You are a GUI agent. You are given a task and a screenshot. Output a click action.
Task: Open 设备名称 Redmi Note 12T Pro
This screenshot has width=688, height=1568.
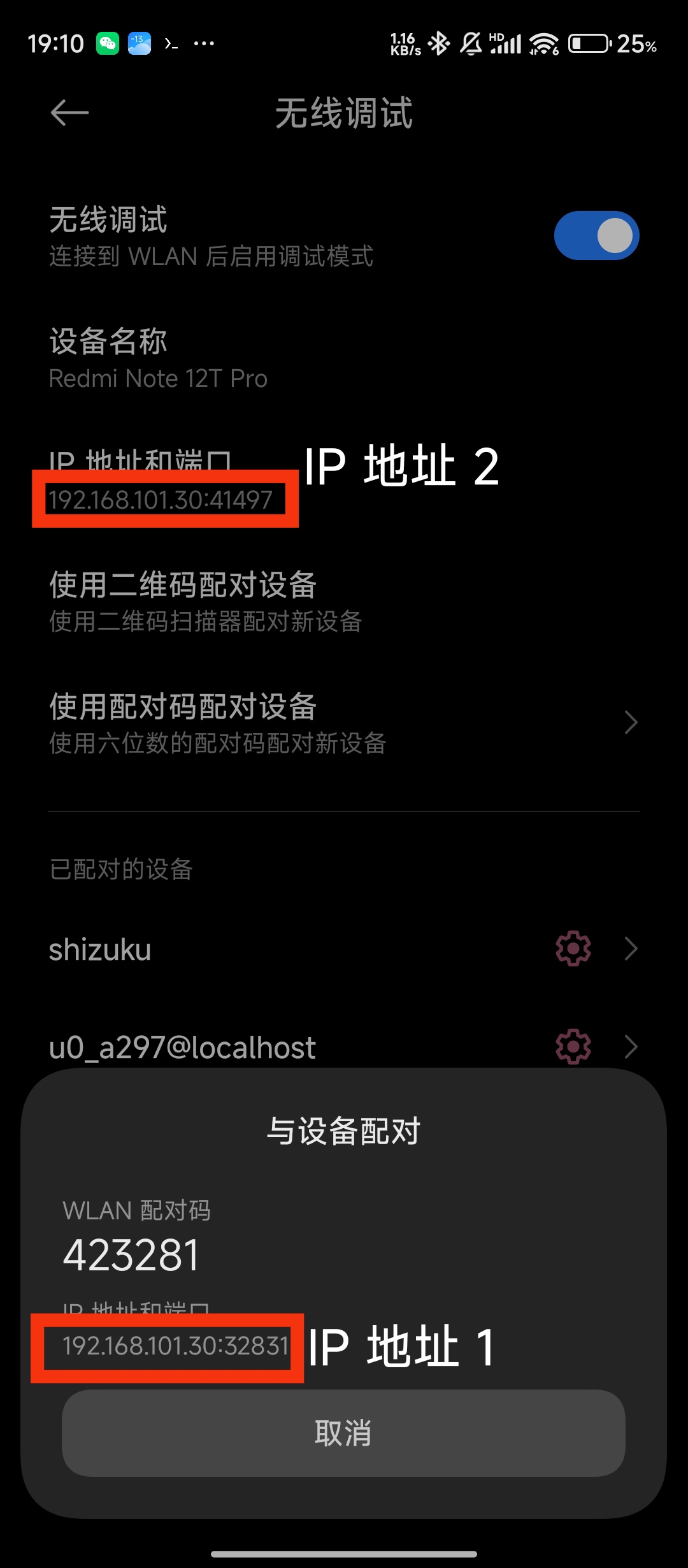click(159, 358)
